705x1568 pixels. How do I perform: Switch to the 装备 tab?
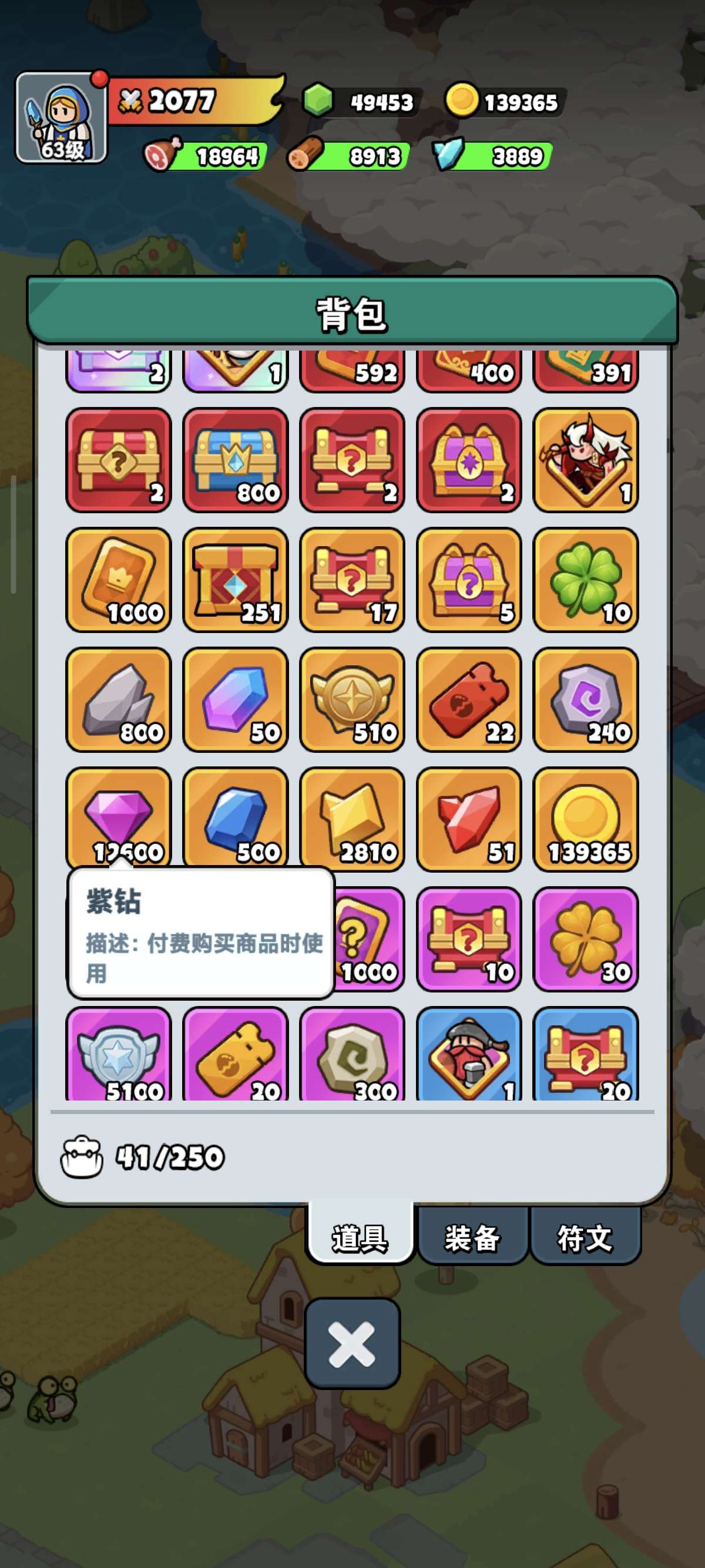472,1238
